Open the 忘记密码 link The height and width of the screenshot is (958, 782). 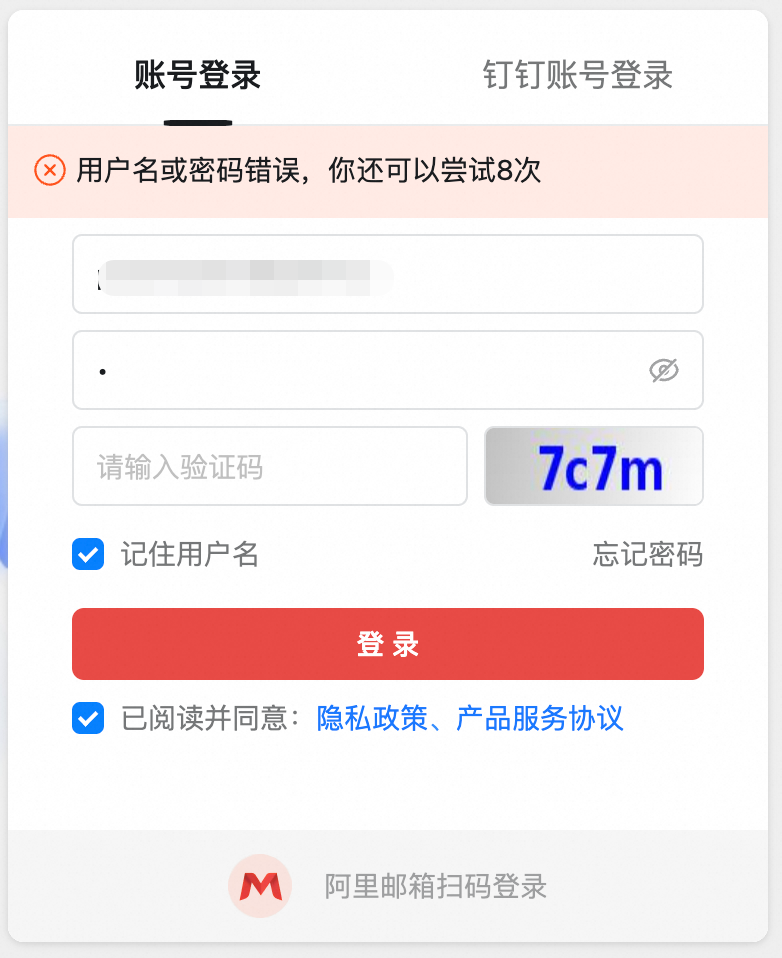pyautogui.click(x=647, y=554)
